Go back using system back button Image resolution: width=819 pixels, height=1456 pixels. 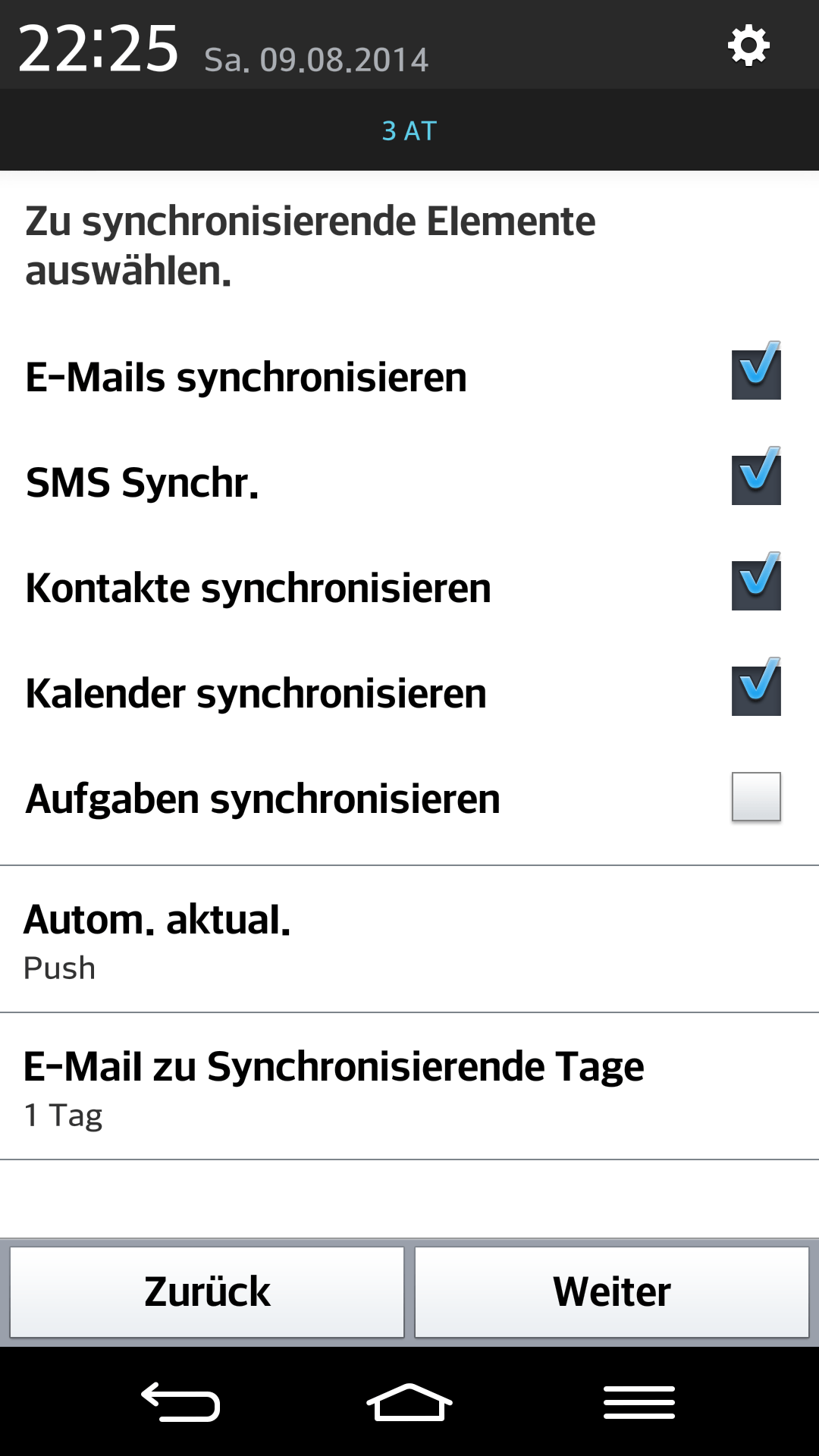[x=180, y=1402]
